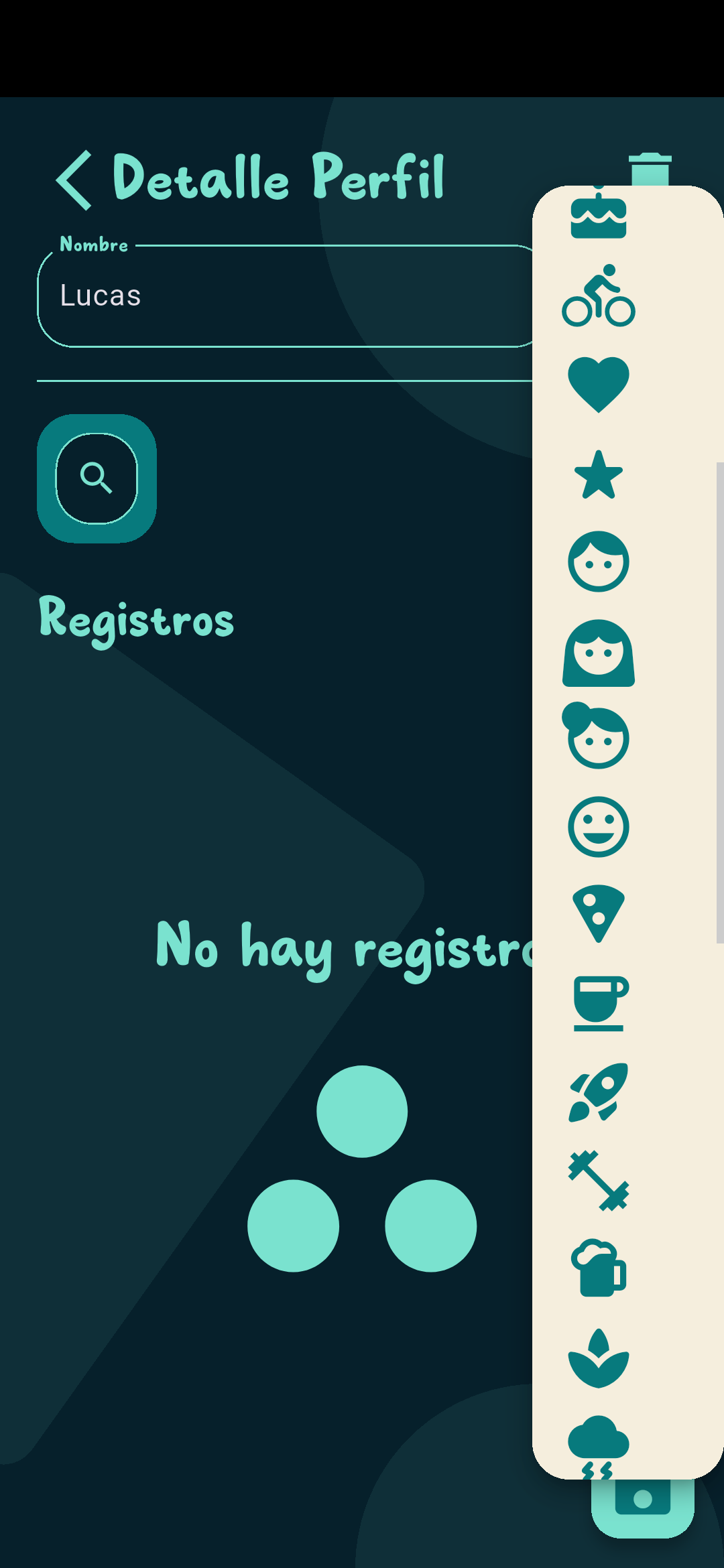724x1568 pixels.
Task: Pick the smiley face icon
Action: tap(598, 826)
